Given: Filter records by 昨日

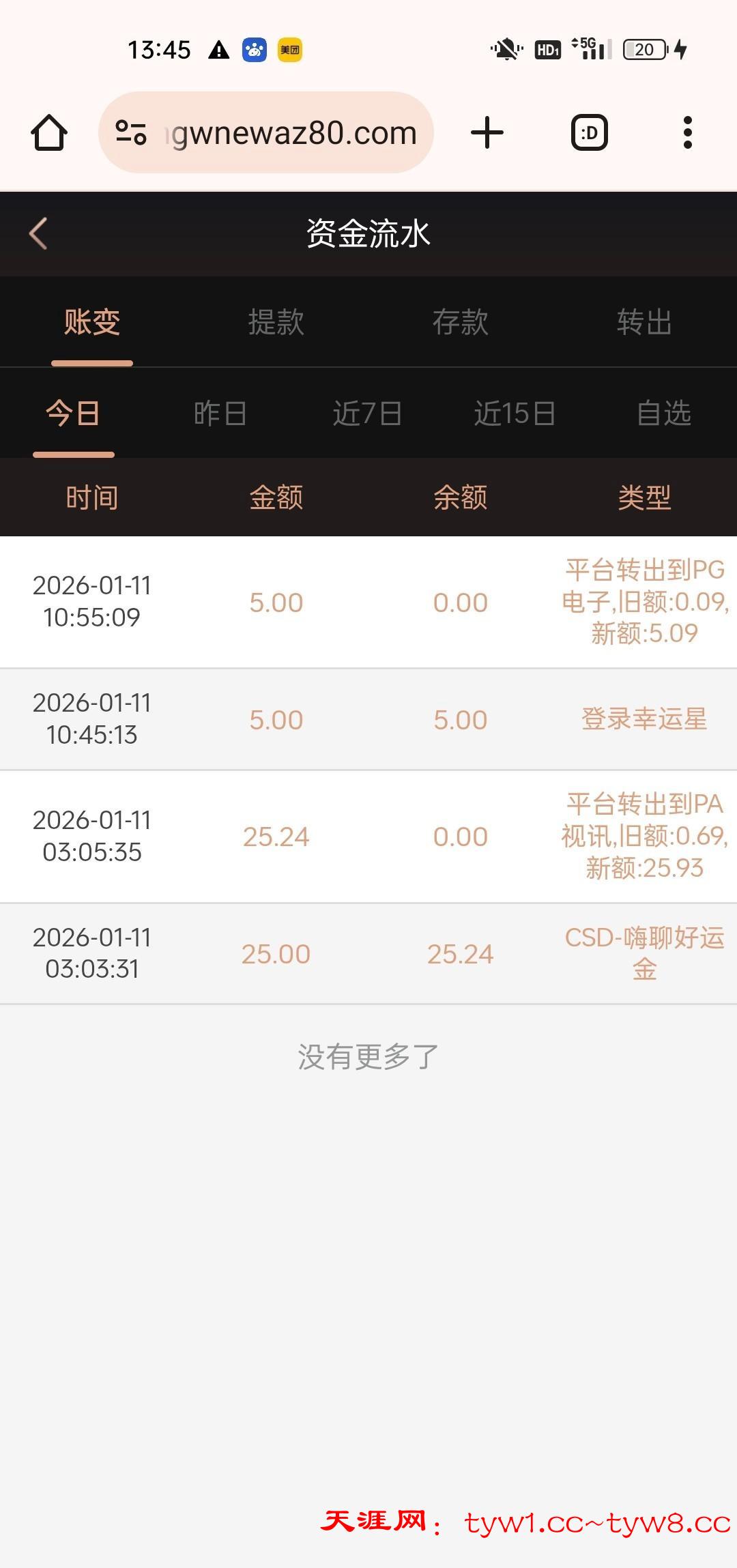Looking at the screenshot, I should (220, 413).
